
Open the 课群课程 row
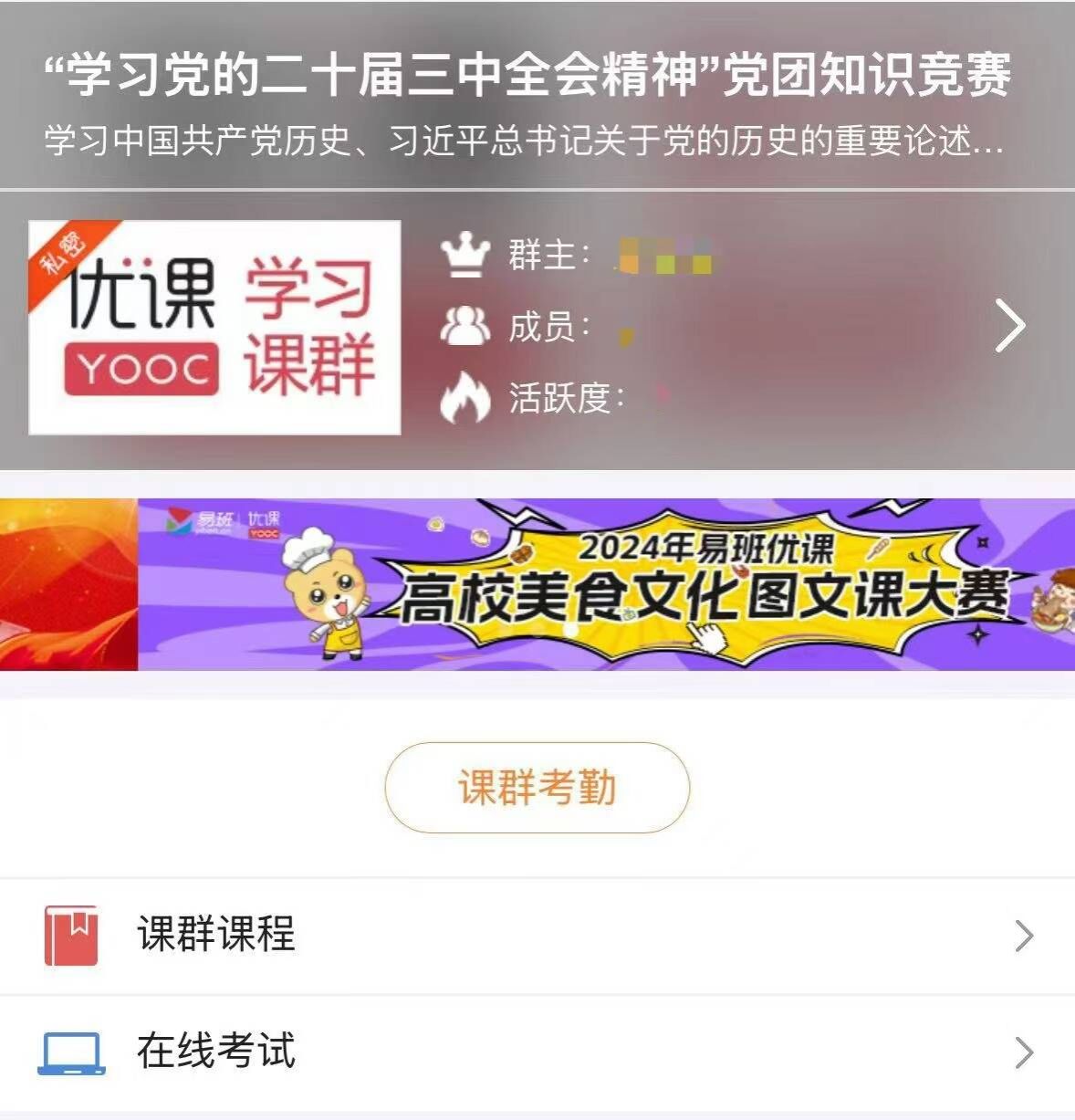pyautogui.click(x=537, y=936)
